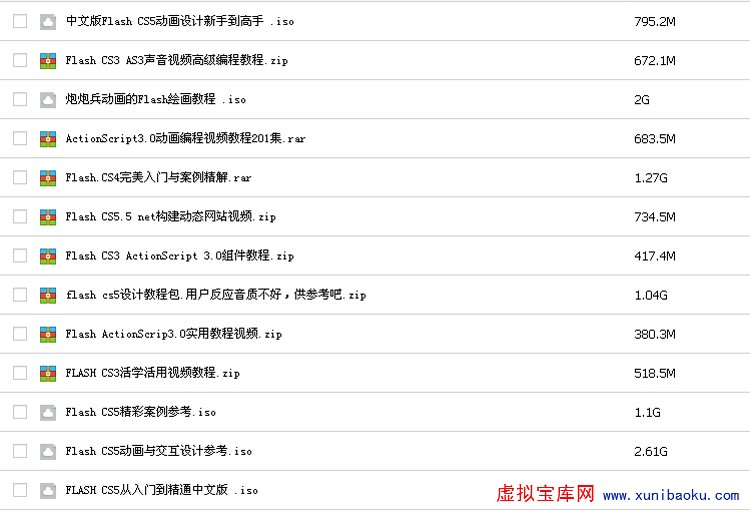Check the box next to Flash CS5精彩案例参考.iso
The height and width of the screenshot is (512, 750).
[20, 411]
